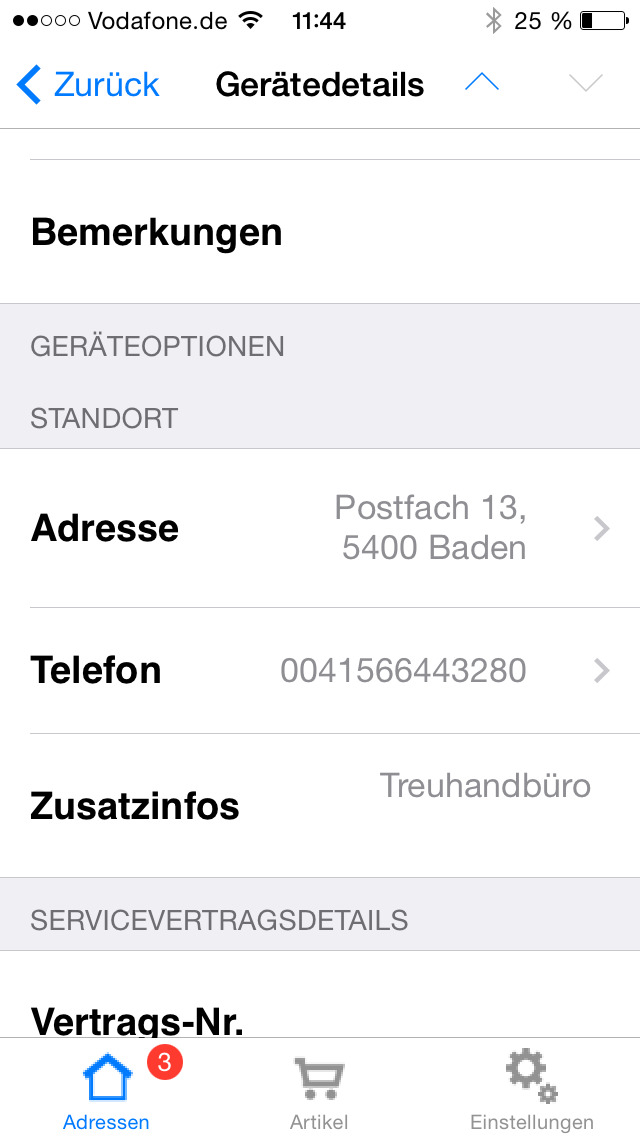Screen dimensions: 640x1136
Task: Go back with the Zurück button
Action: coord(88,84)
